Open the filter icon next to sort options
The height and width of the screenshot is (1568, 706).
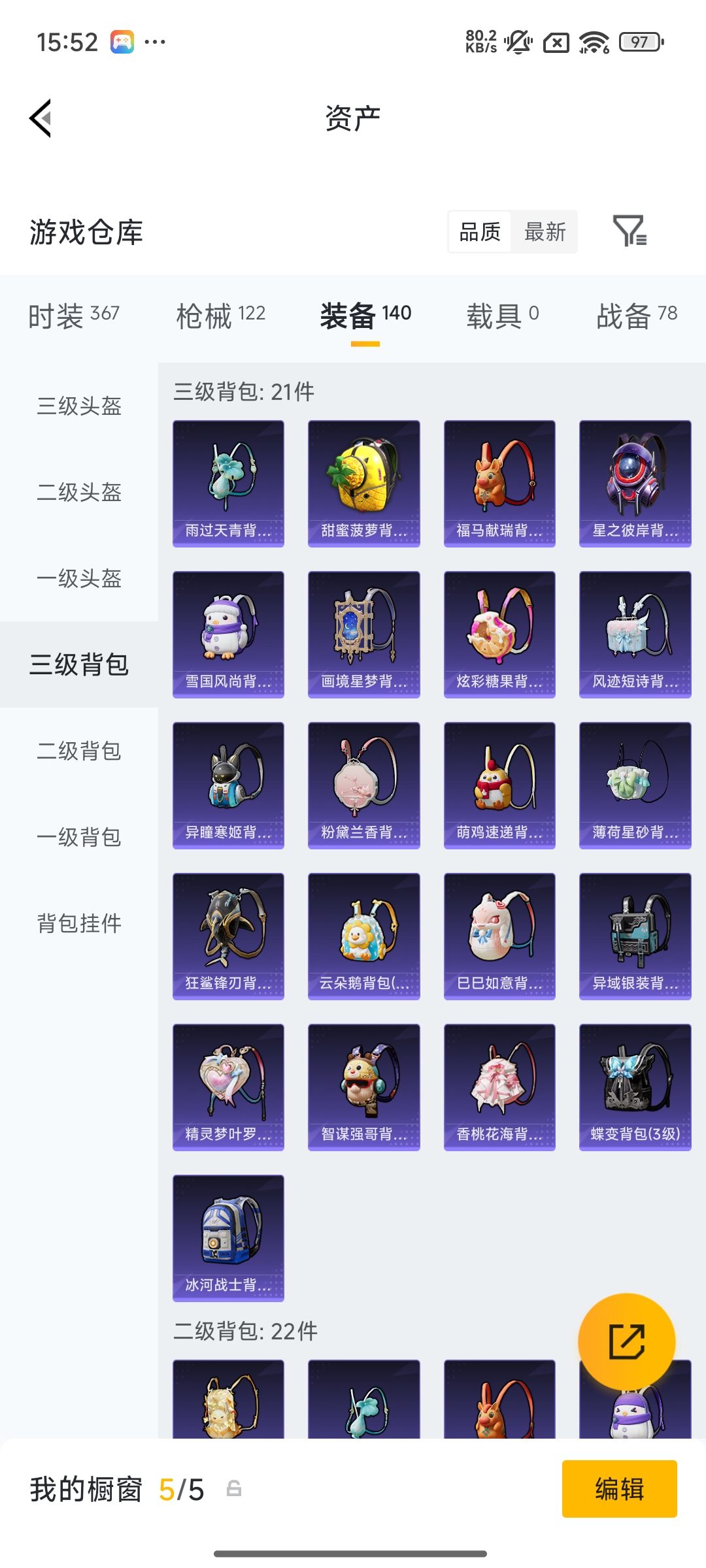(x=631, y=232)
